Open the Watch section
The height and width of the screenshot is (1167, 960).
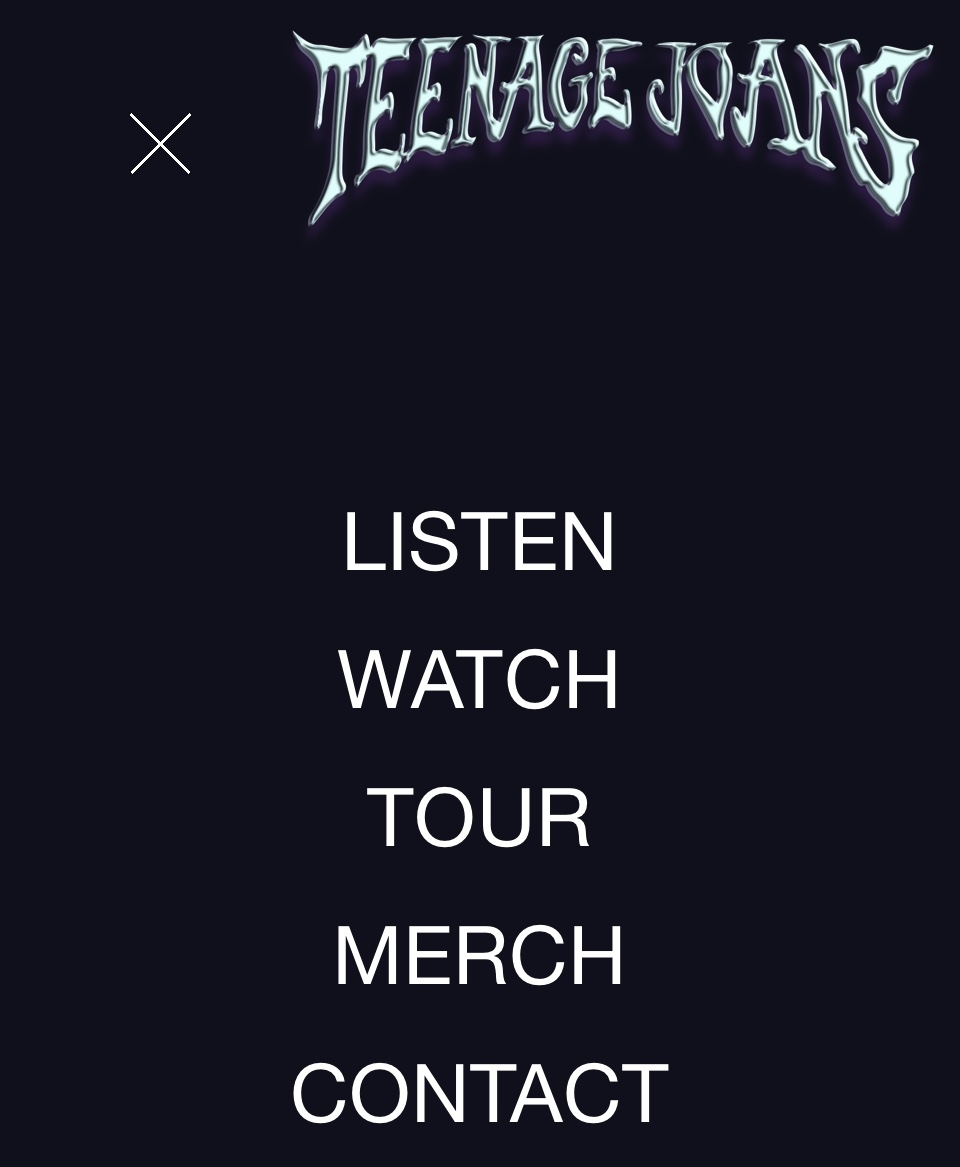click(x=479, y=680)
